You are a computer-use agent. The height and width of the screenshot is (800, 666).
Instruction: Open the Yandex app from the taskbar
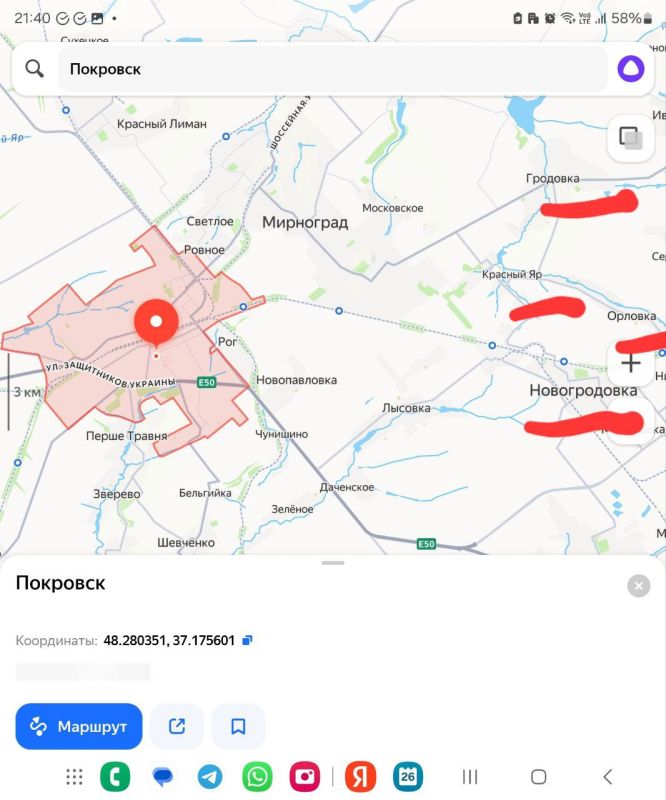(x=360, y=777)
